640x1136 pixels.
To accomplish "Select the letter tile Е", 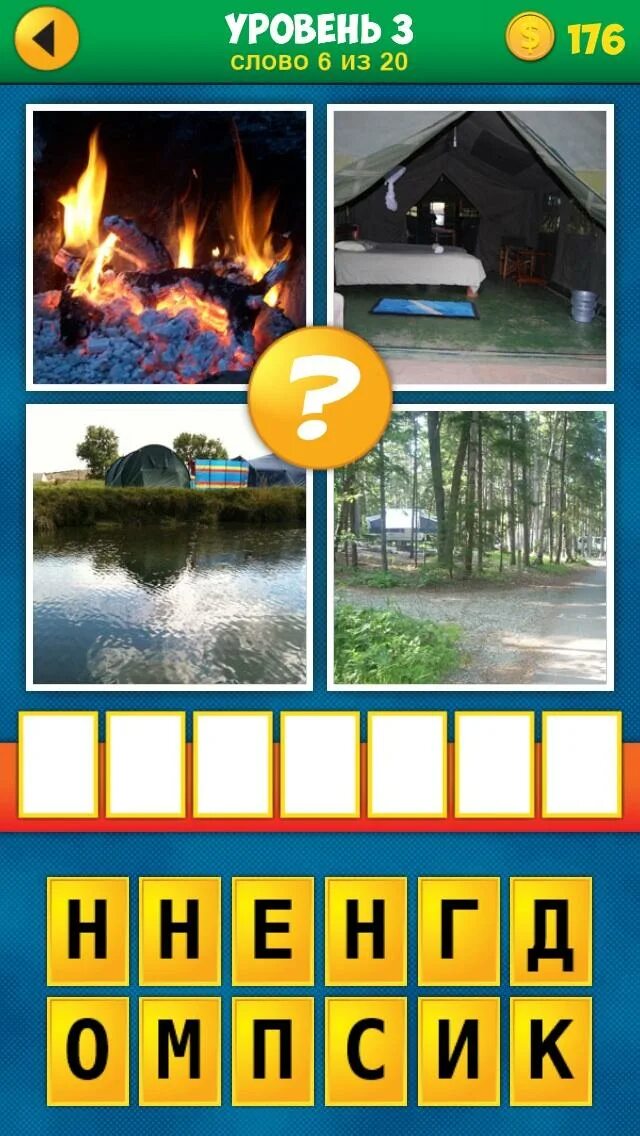I will 273,930.
